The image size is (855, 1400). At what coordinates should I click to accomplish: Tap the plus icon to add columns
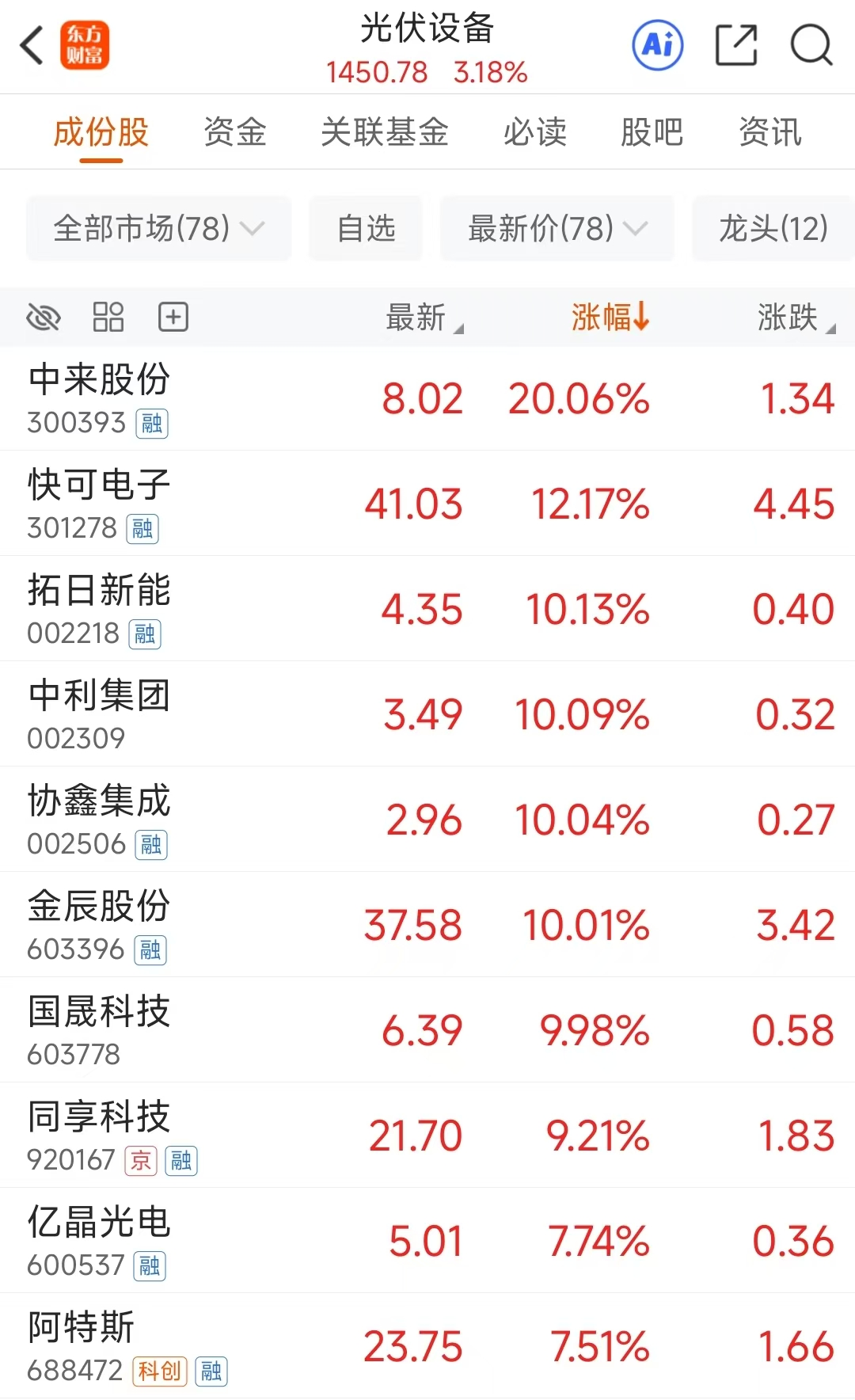pos(173,317)
